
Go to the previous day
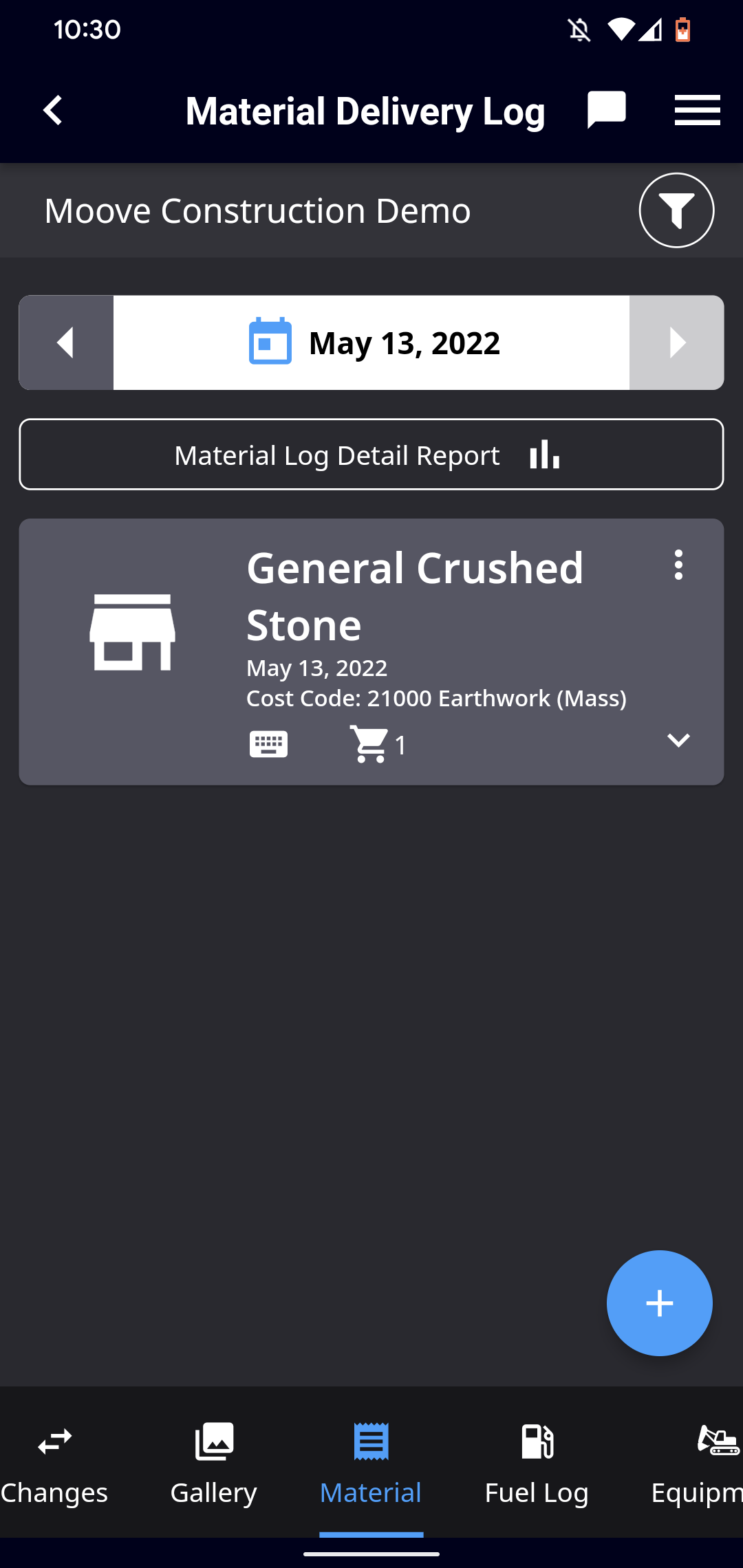pyautogui.click(x=66, y=342)
